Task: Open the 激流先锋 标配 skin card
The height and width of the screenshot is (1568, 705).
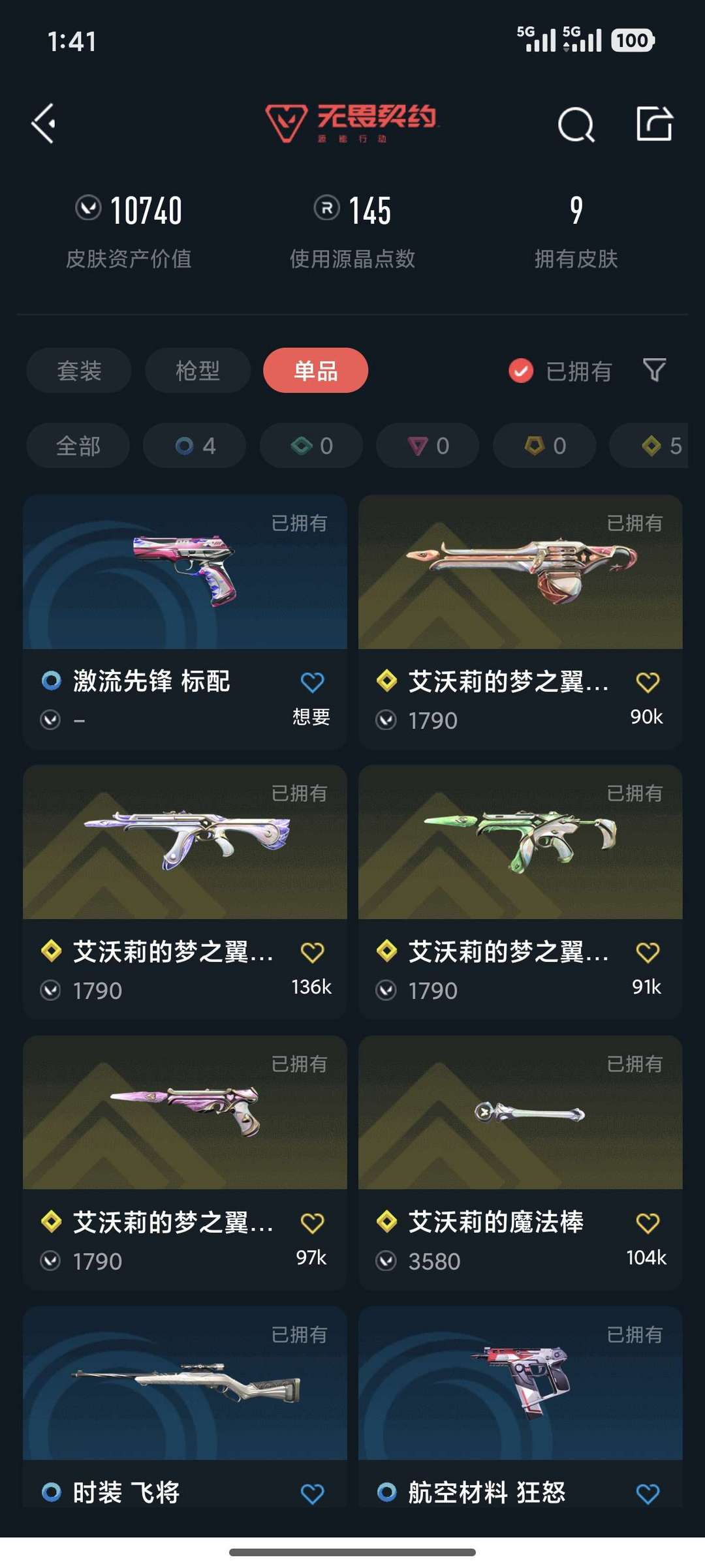Action: point(185,622)
